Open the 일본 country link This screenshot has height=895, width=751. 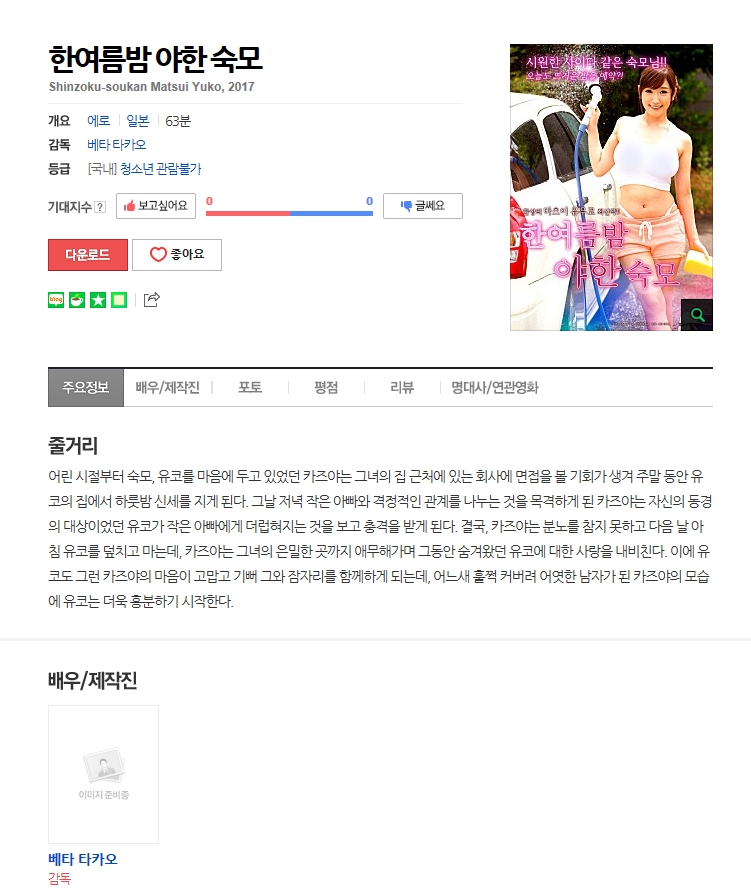coord(138,121)
